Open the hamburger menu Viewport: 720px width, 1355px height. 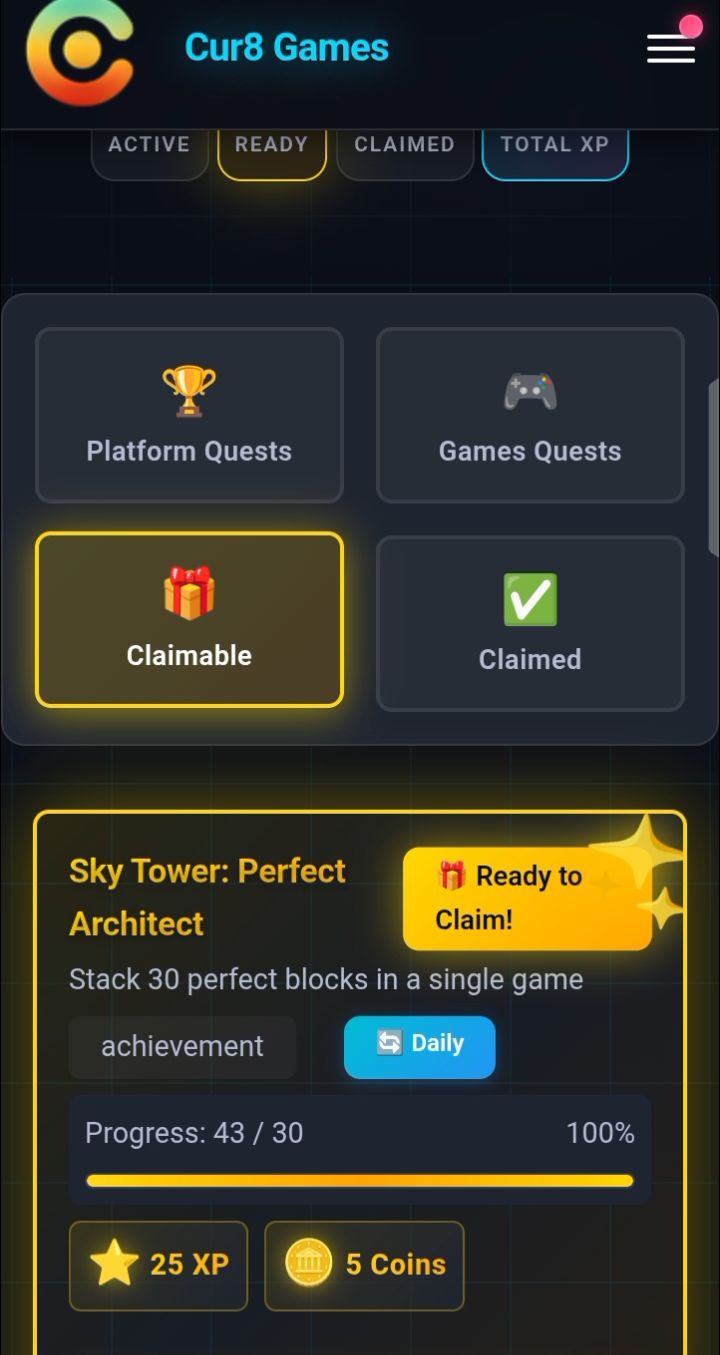pyautogui.click(x=670, y=48)
